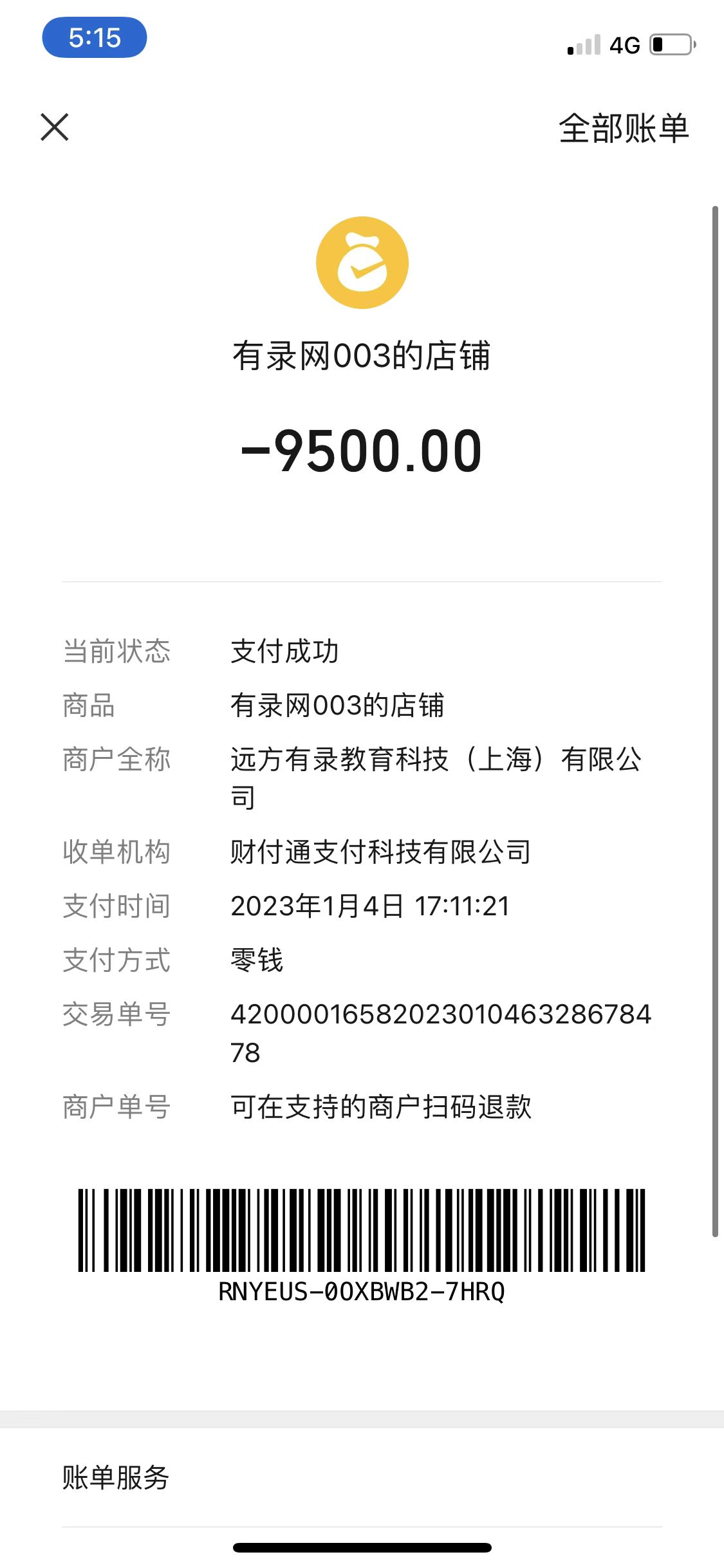Close the payment details page
This screenshot has width=724, height=1568.
[x=55, y=127]
